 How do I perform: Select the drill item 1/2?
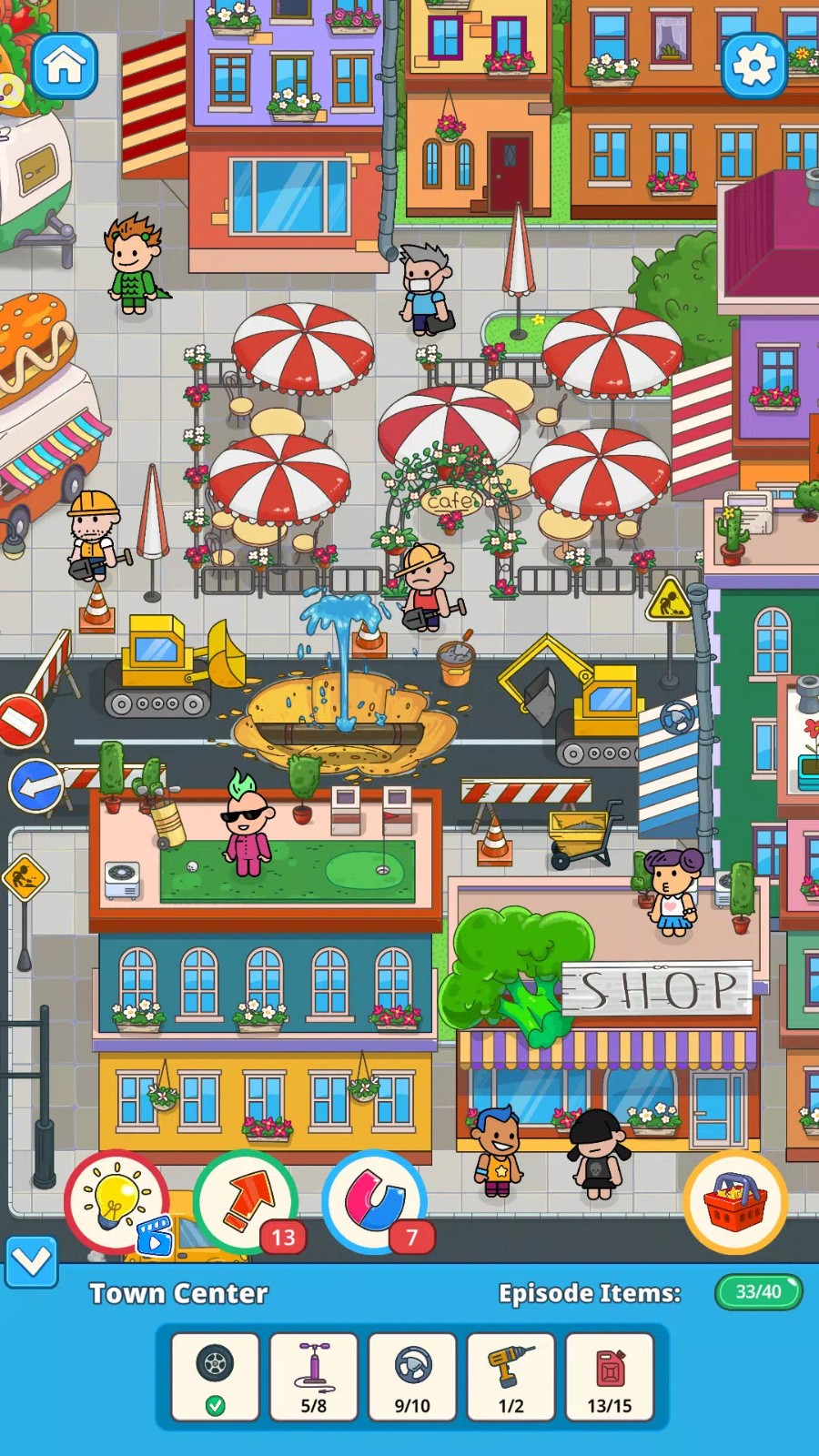[x=511, y=1376]
